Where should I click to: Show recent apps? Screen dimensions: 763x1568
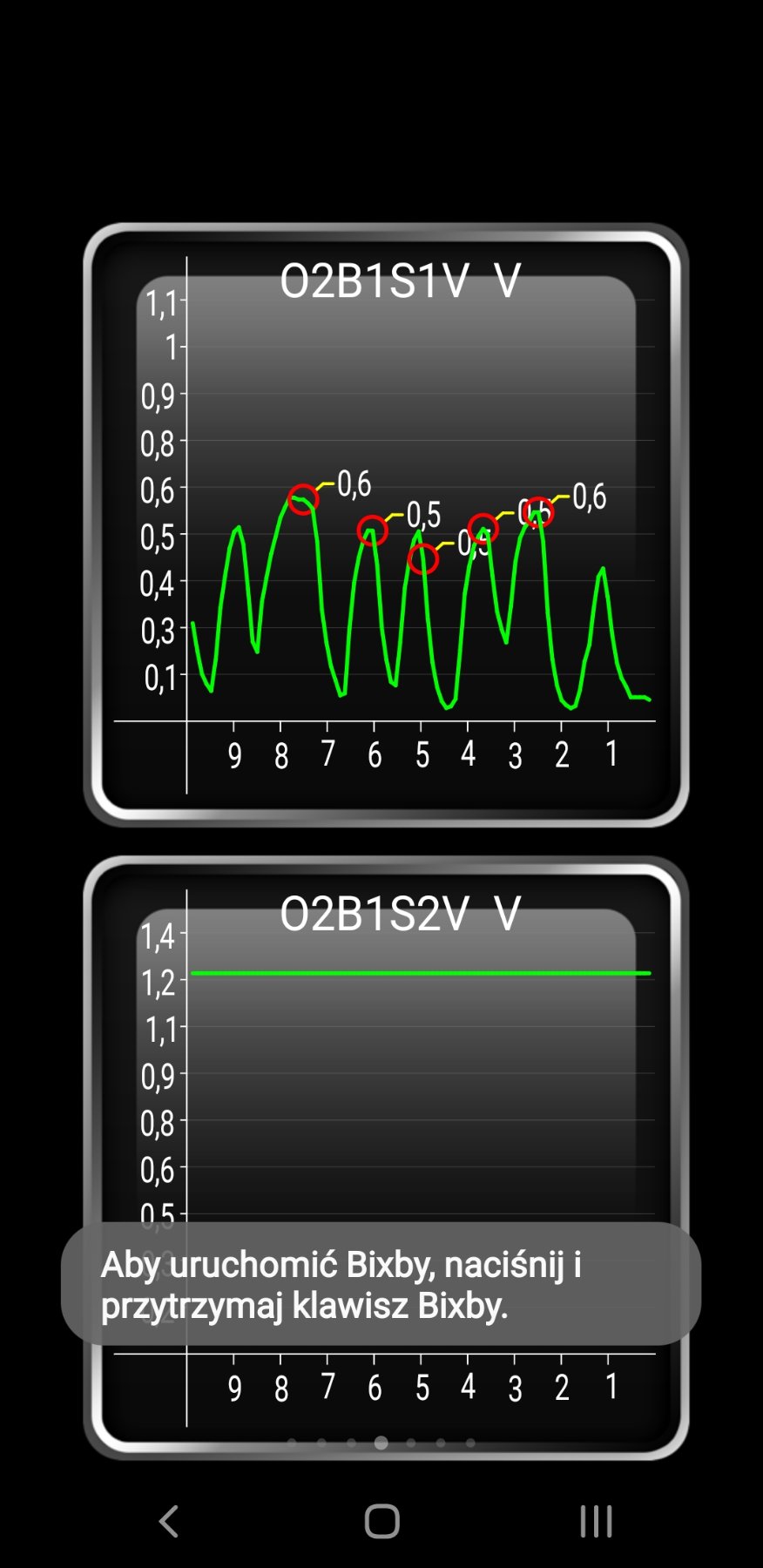[x=596, y=1522]
